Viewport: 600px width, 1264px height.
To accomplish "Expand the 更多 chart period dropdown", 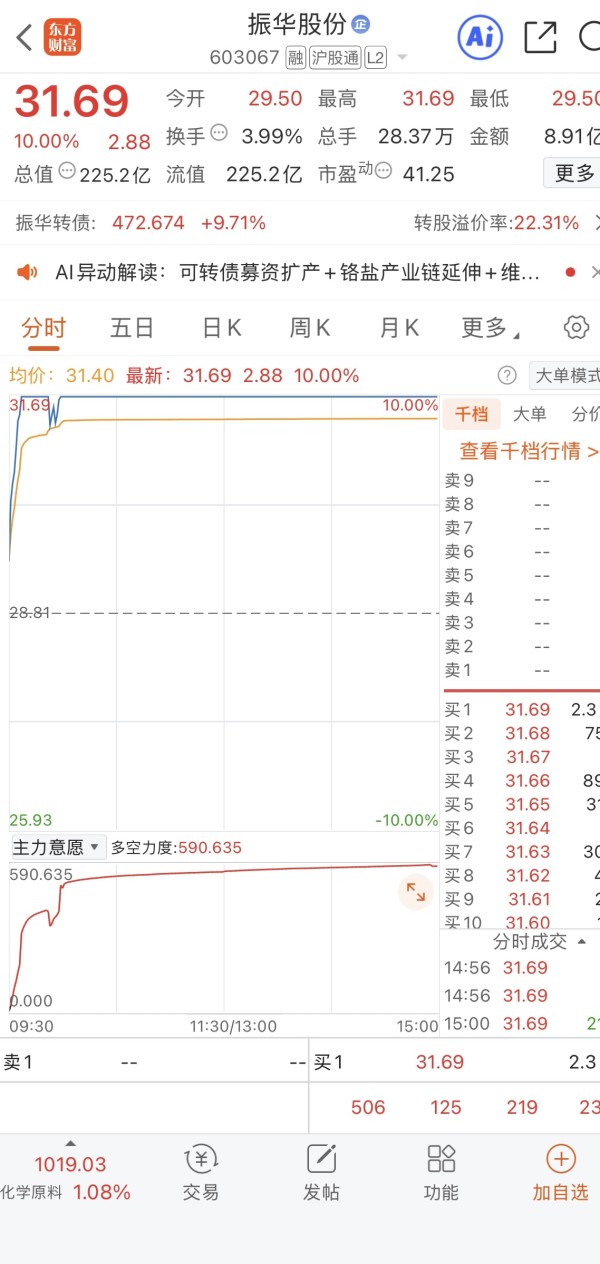I will (490, 328).
